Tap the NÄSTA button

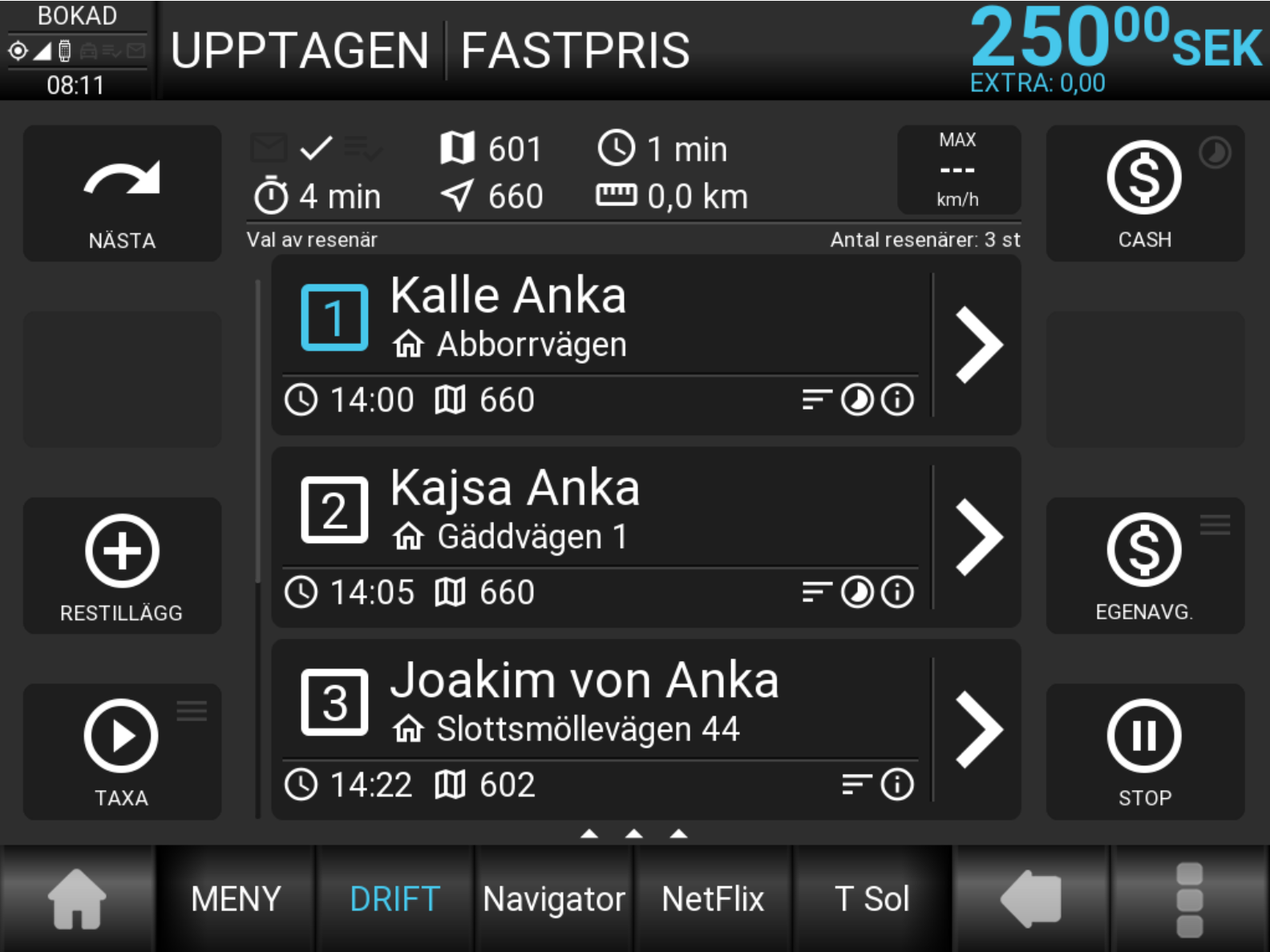(122, 194)
